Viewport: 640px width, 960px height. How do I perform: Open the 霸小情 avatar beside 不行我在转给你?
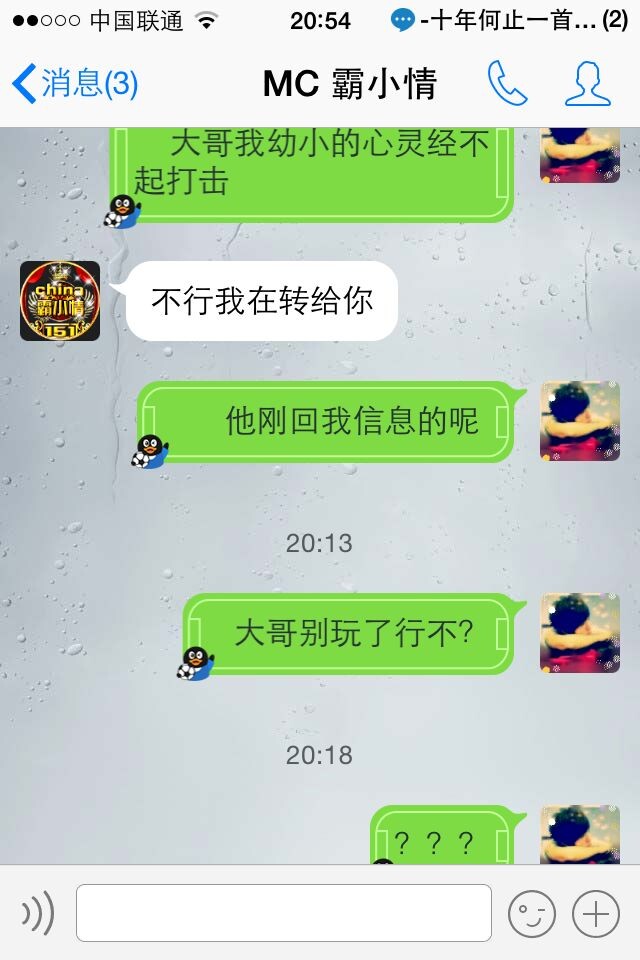[x=60, y=301]
